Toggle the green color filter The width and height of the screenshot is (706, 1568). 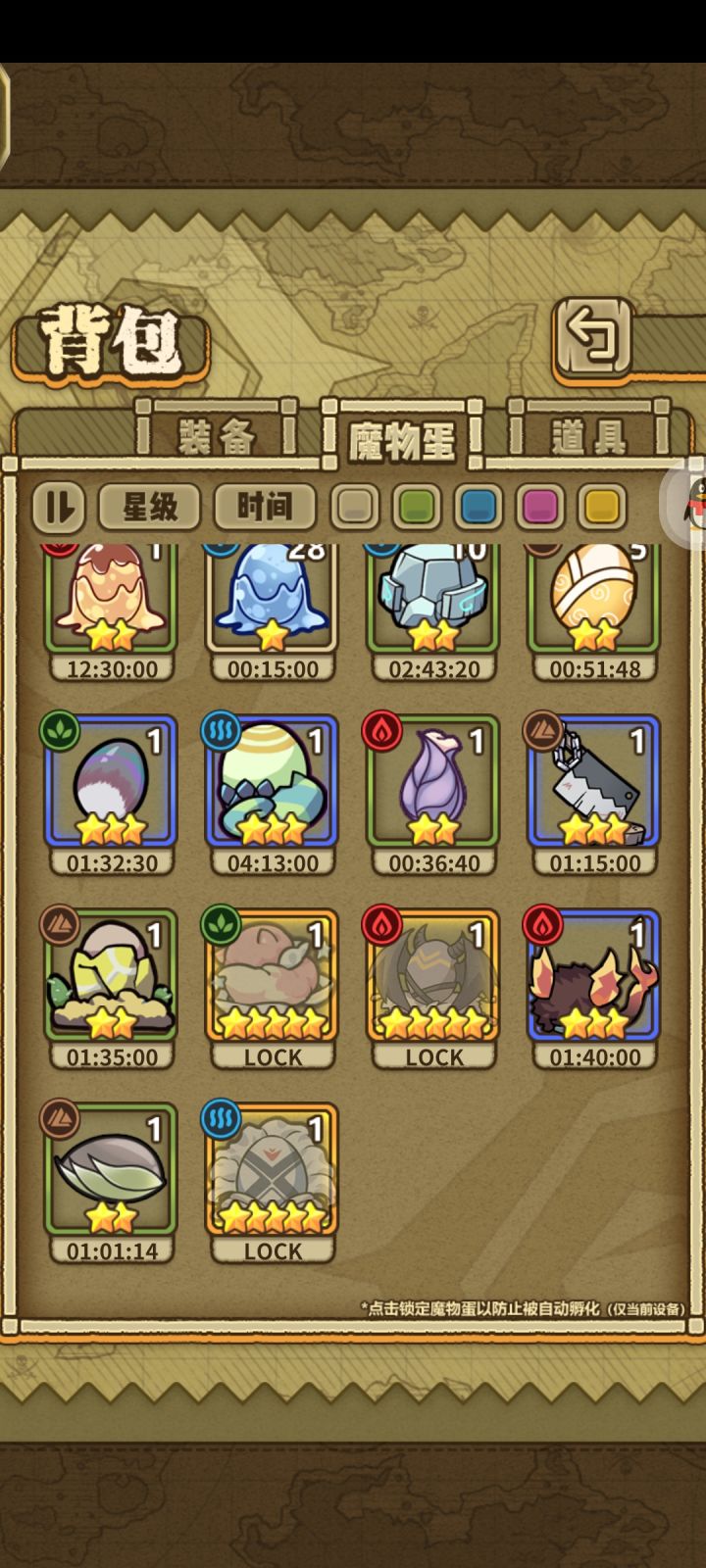(416, 508)
